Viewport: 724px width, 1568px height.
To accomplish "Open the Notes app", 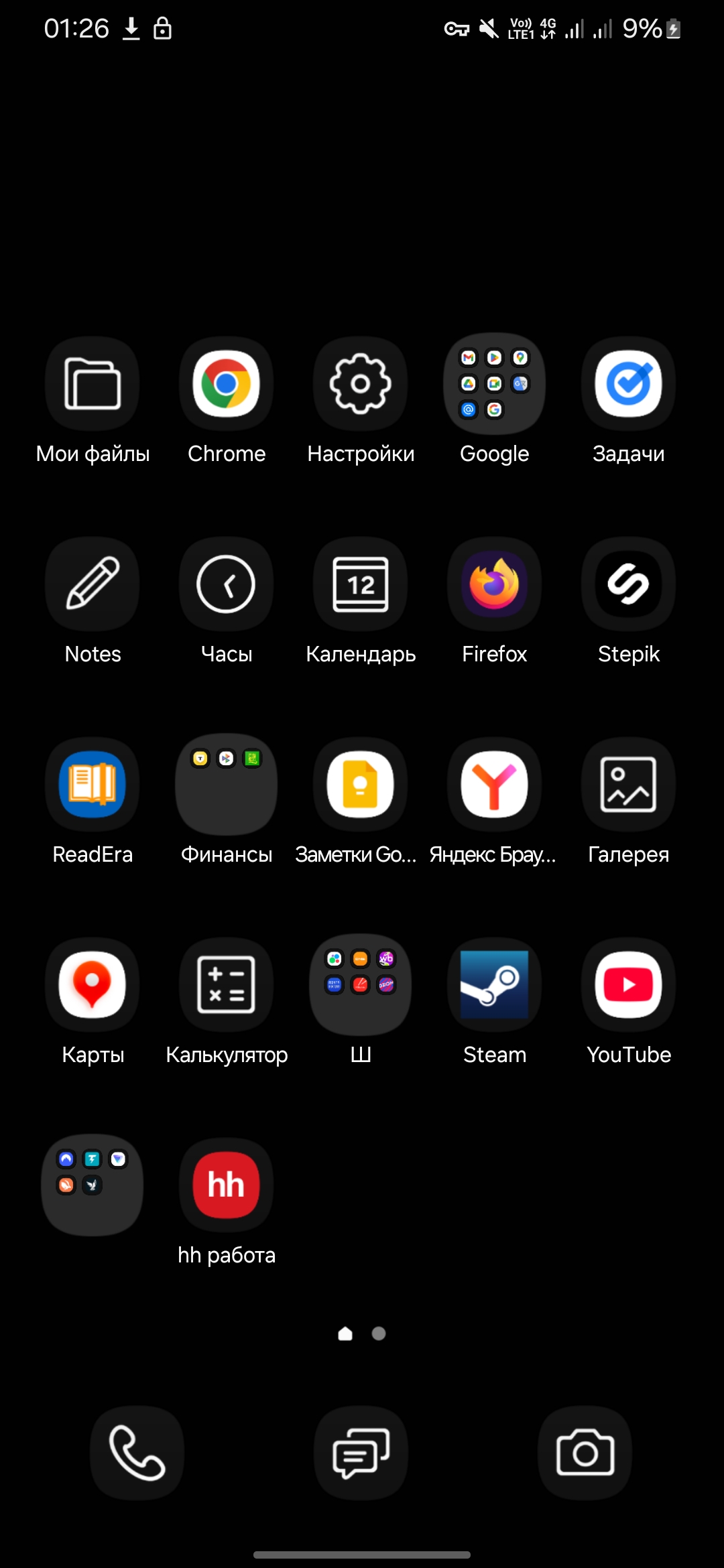I will (93, 584).
